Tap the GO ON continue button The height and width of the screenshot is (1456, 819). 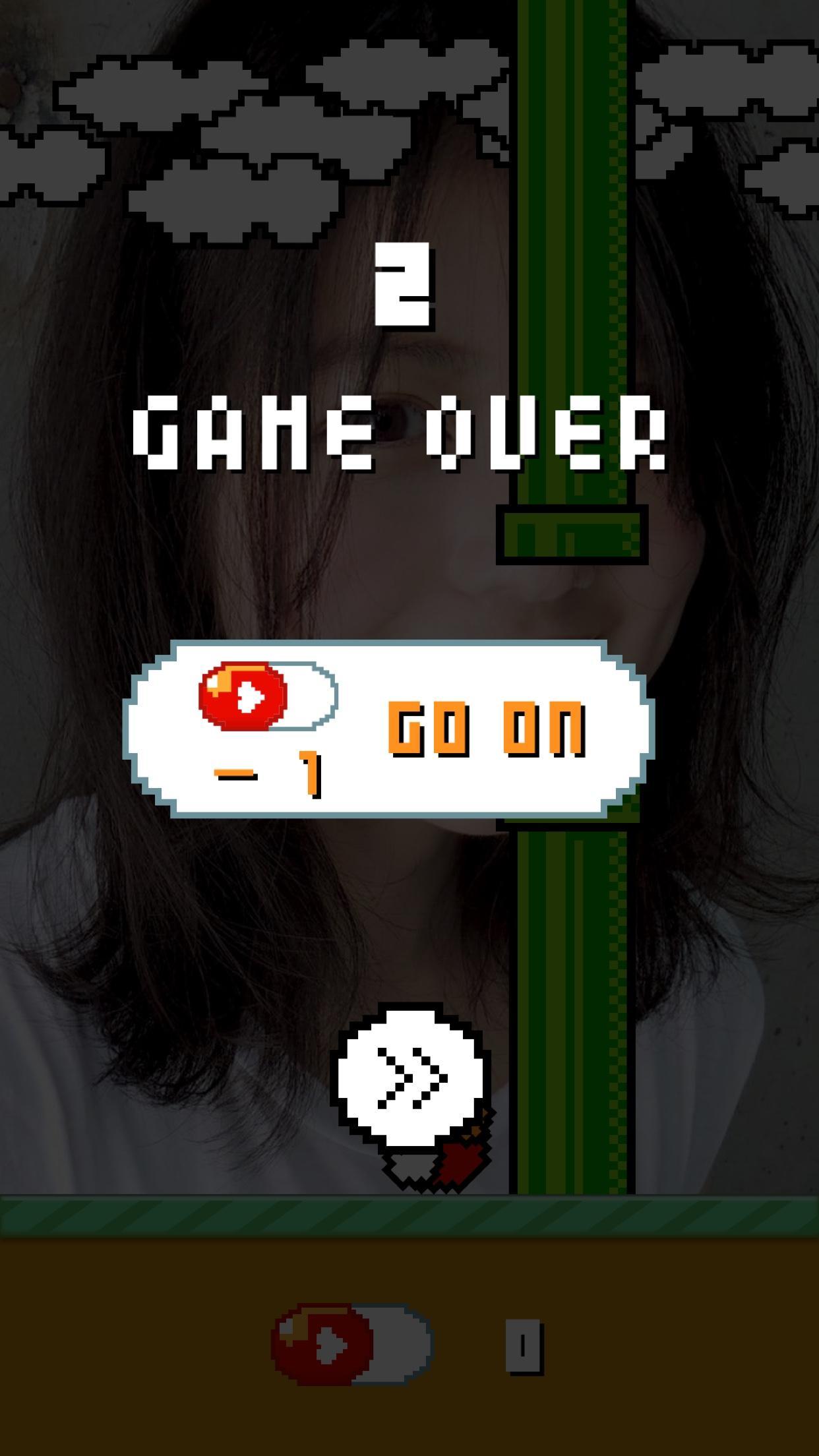point(389,729)
